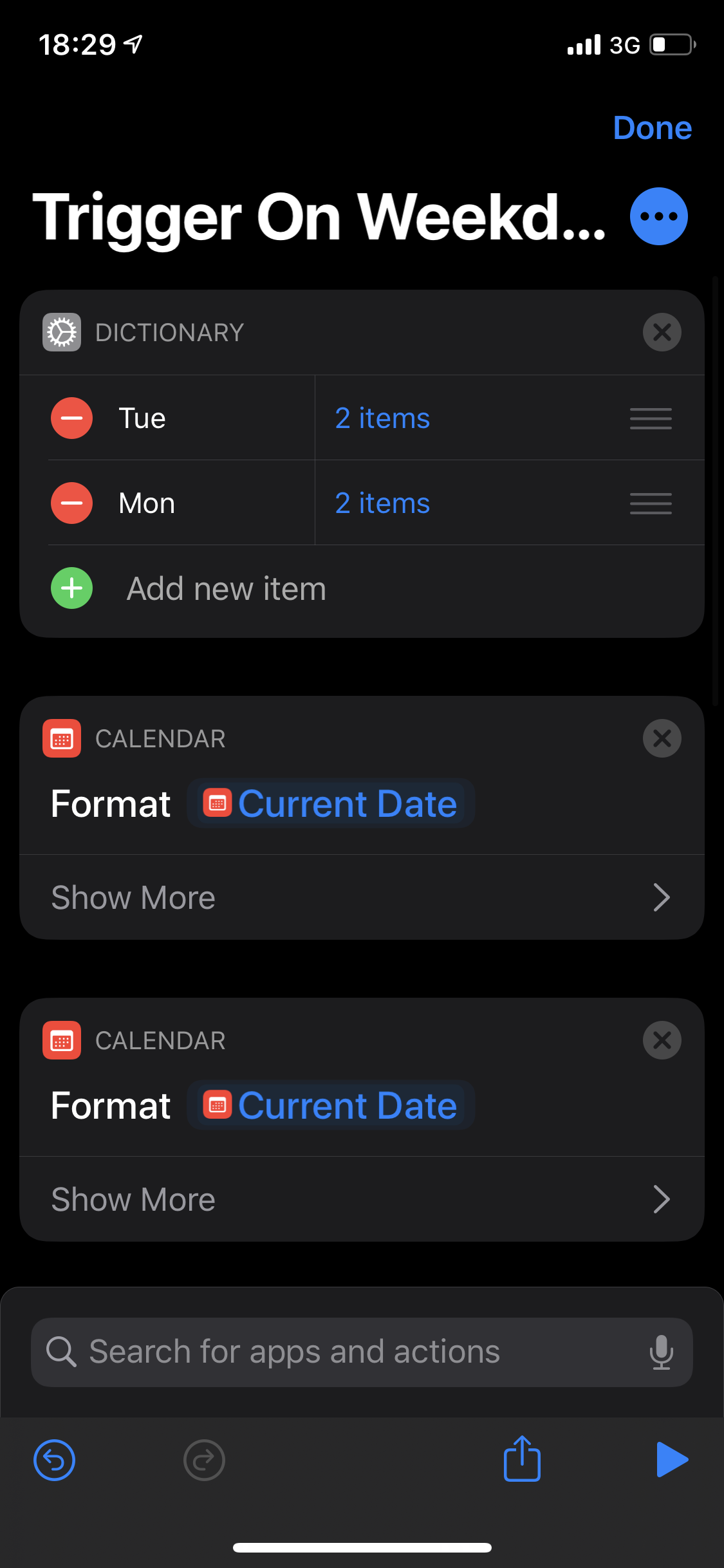Select Current Date in the second Calendar action
Image resolution: width=724 pixels, height=1568 pixels.
tap(331, 1106)
